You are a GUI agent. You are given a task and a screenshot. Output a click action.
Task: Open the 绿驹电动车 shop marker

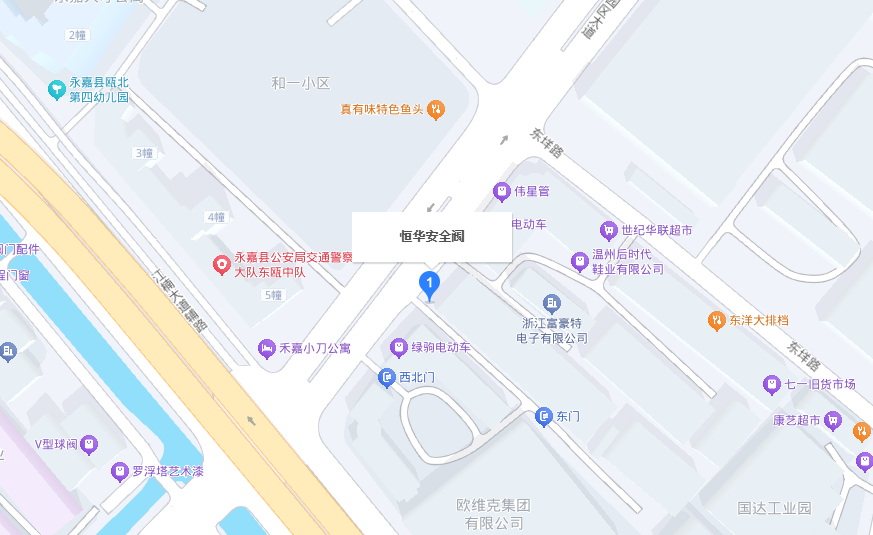tap(399, 348)
